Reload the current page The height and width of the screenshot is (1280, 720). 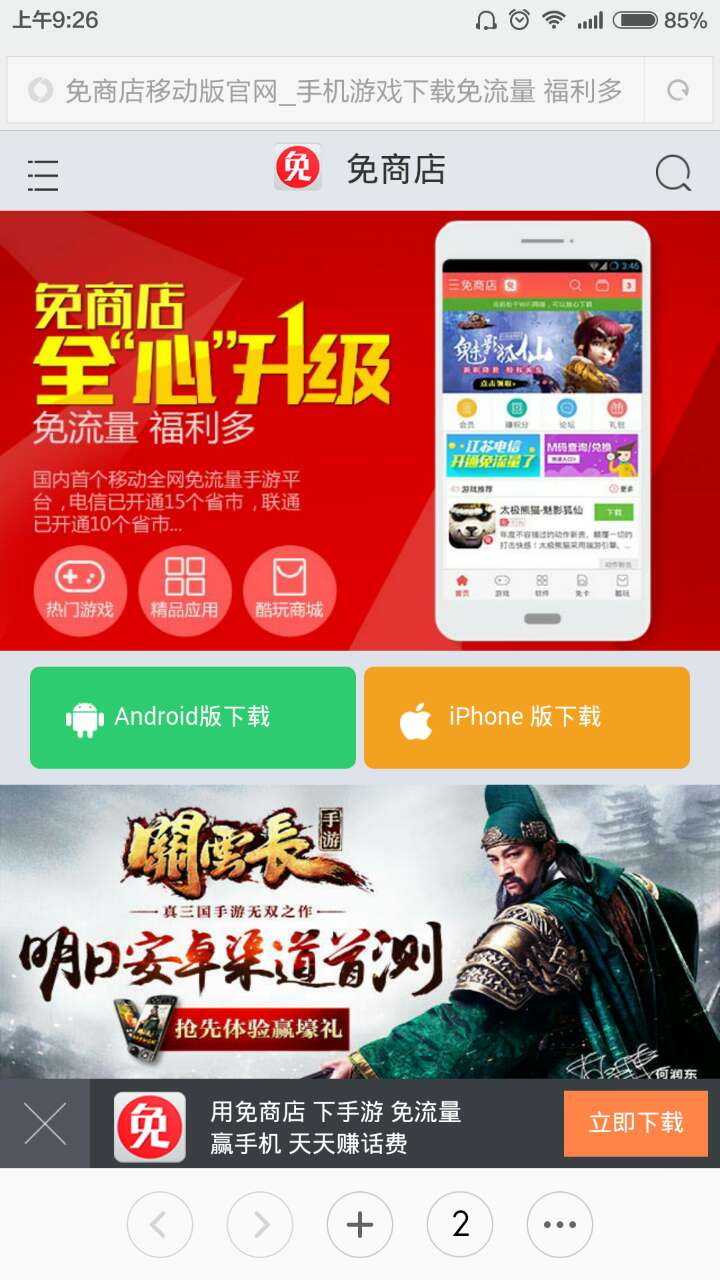679,91
